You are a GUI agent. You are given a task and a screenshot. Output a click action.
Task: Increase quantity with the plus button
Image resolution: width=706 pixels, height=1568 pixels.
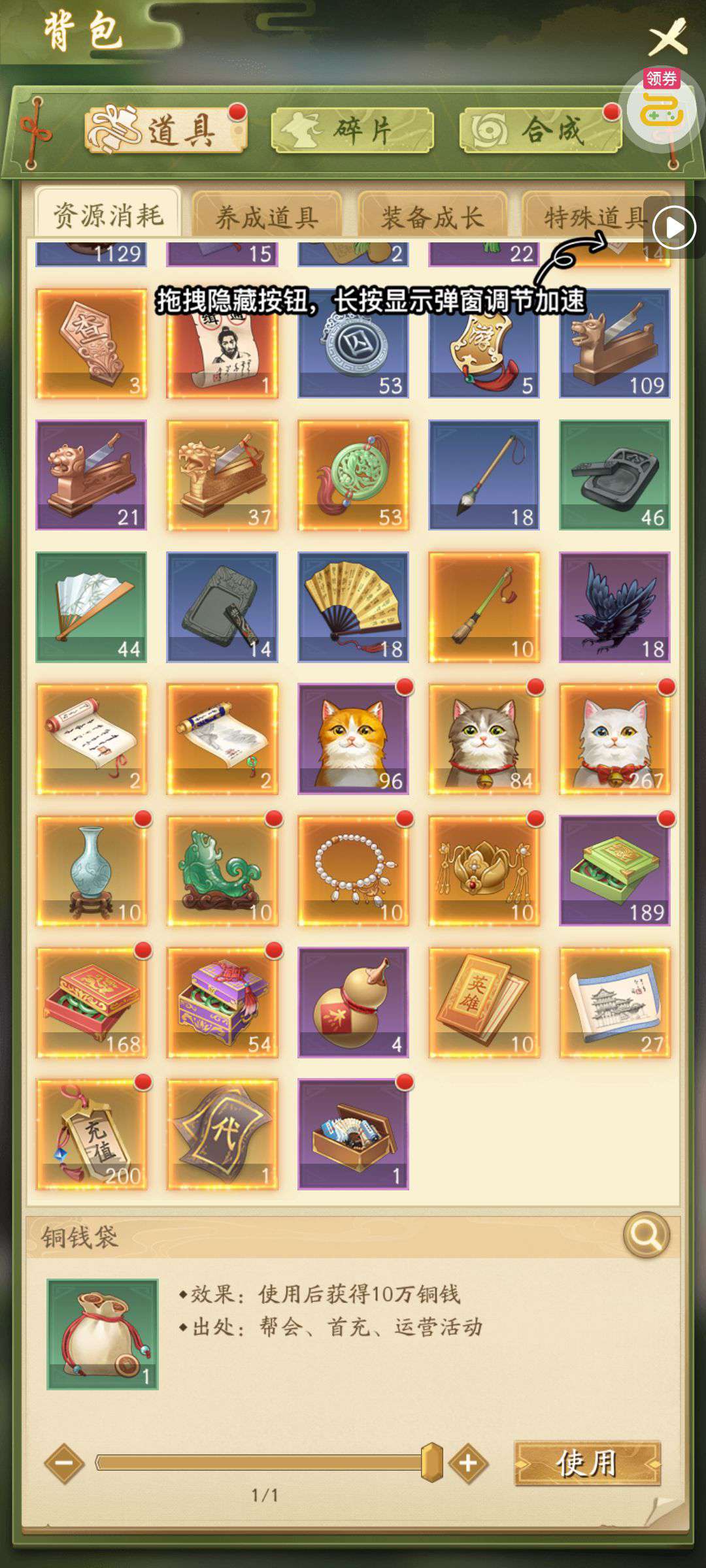click(x=468, y=1463)
